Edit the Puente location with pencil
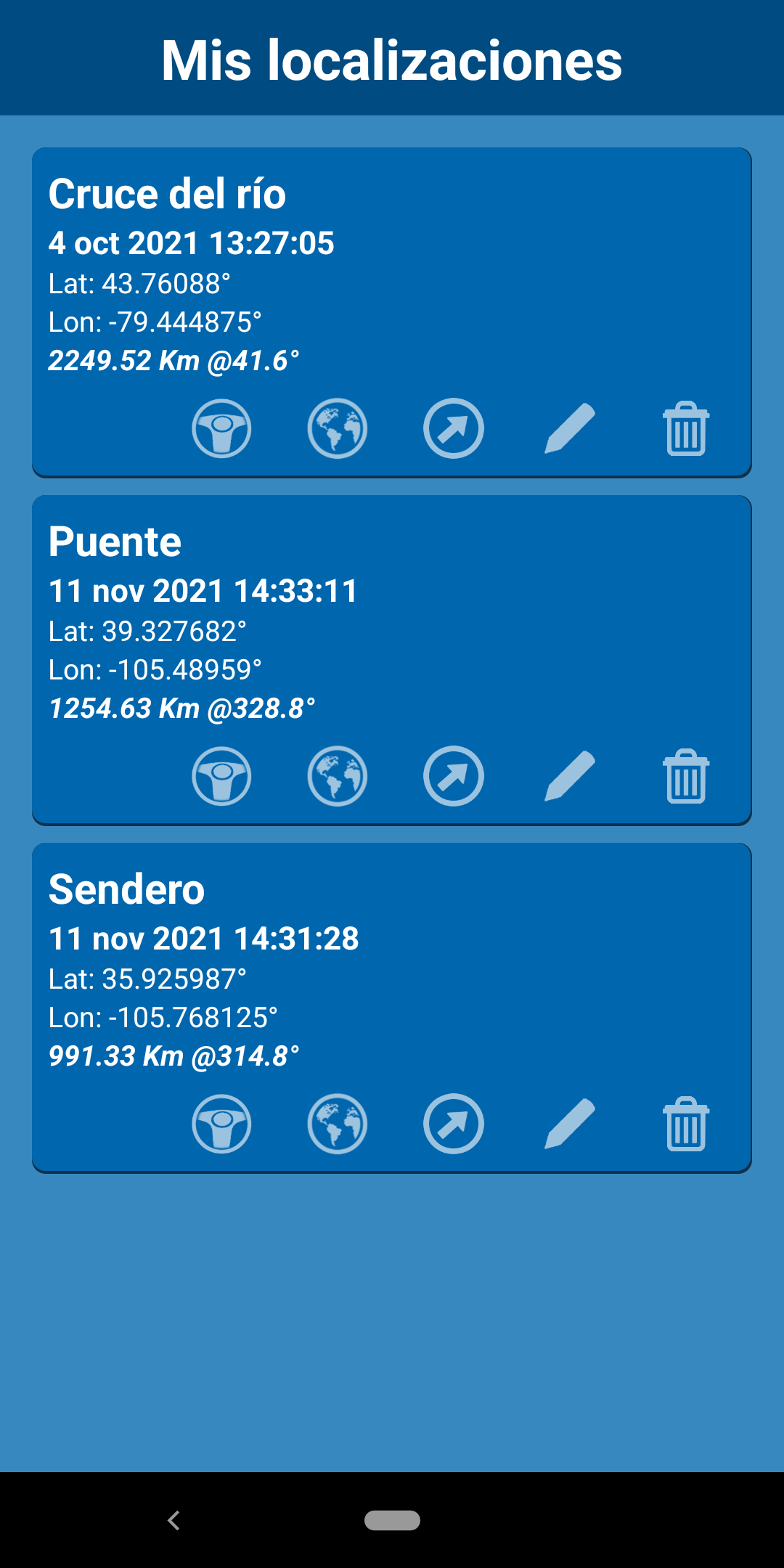The width and height of the screenshot is (784, 1568). [x=570, y=776]
